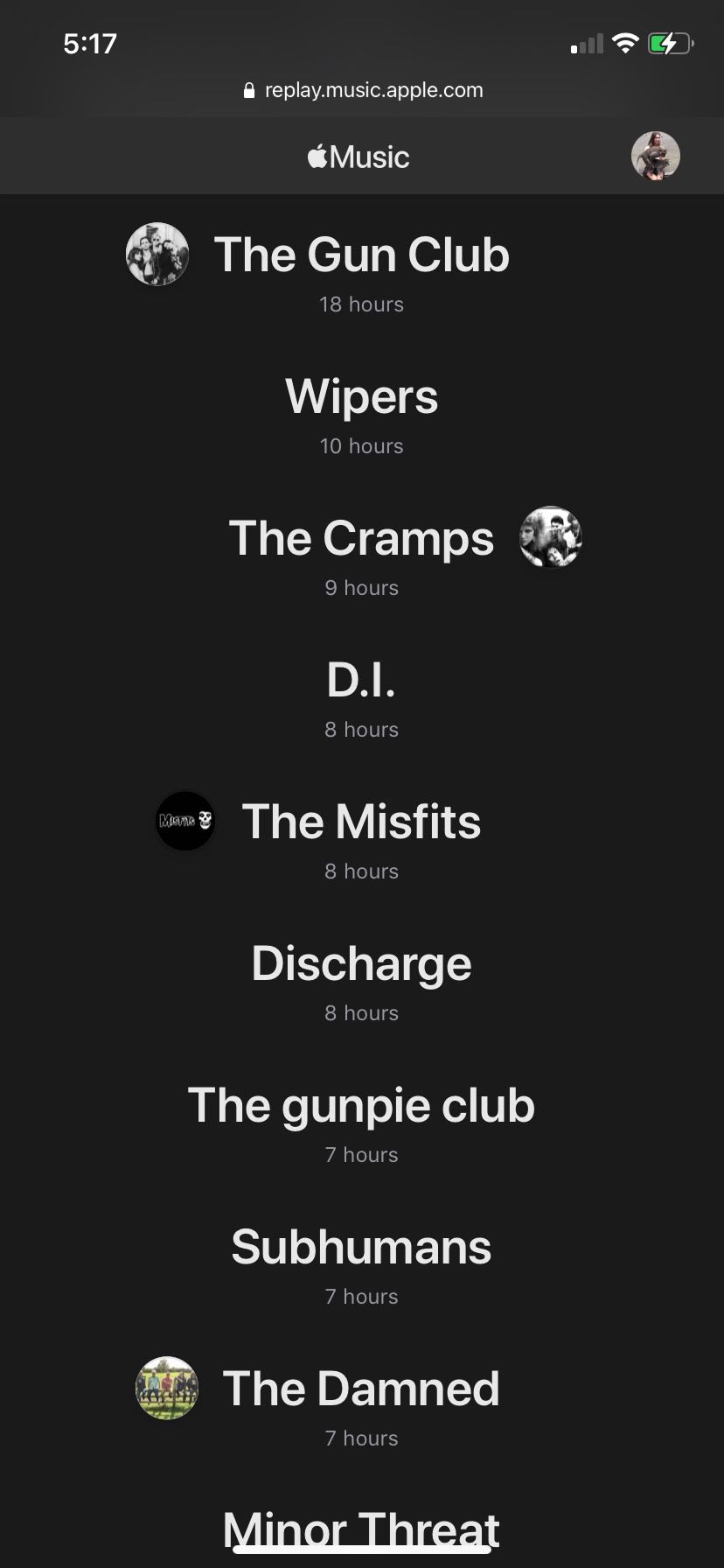
Task: Open D.I. artist page
Action: (361, 680)
